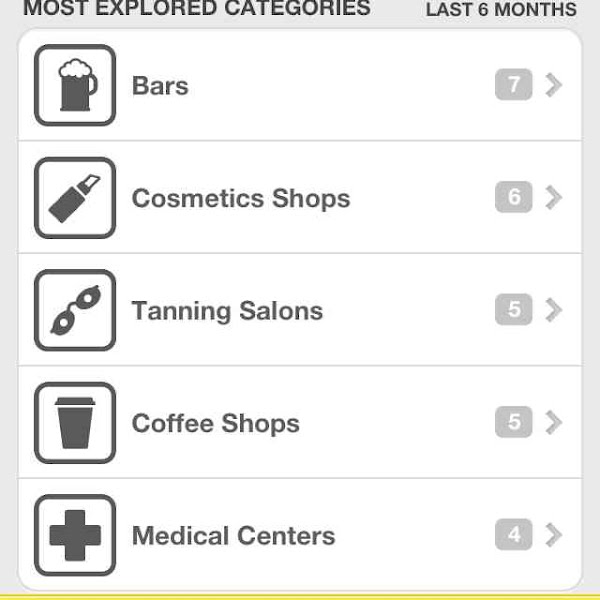600x600 pixels.
Task: Tap the Medical Centers row
Action: [300, 535]
